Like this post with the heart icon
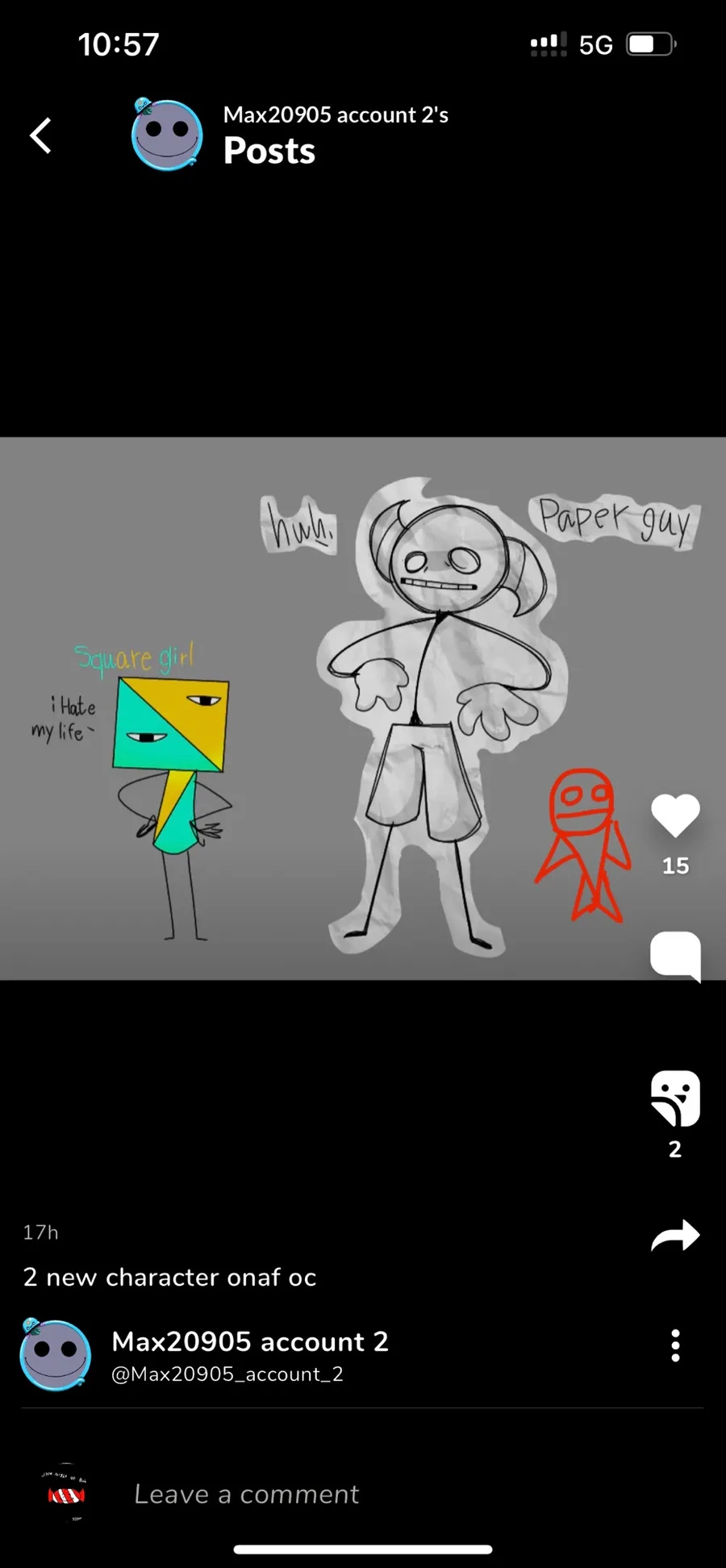This screenshot has width=726, height=1568. (675, 815)
